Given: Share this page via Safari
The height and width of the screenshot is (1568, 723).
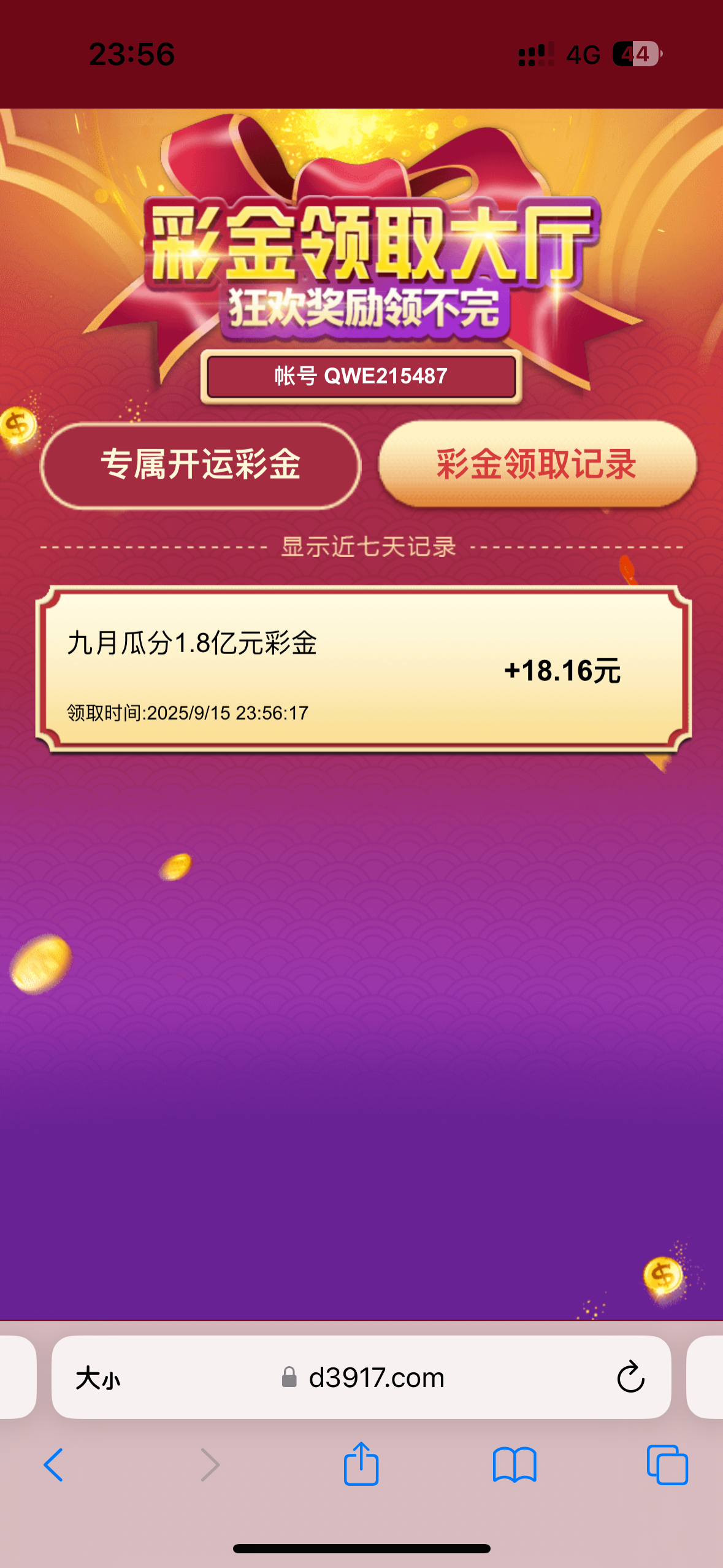Looking at the screenshot, I should pyautogui.click(x=361, y=1464).
